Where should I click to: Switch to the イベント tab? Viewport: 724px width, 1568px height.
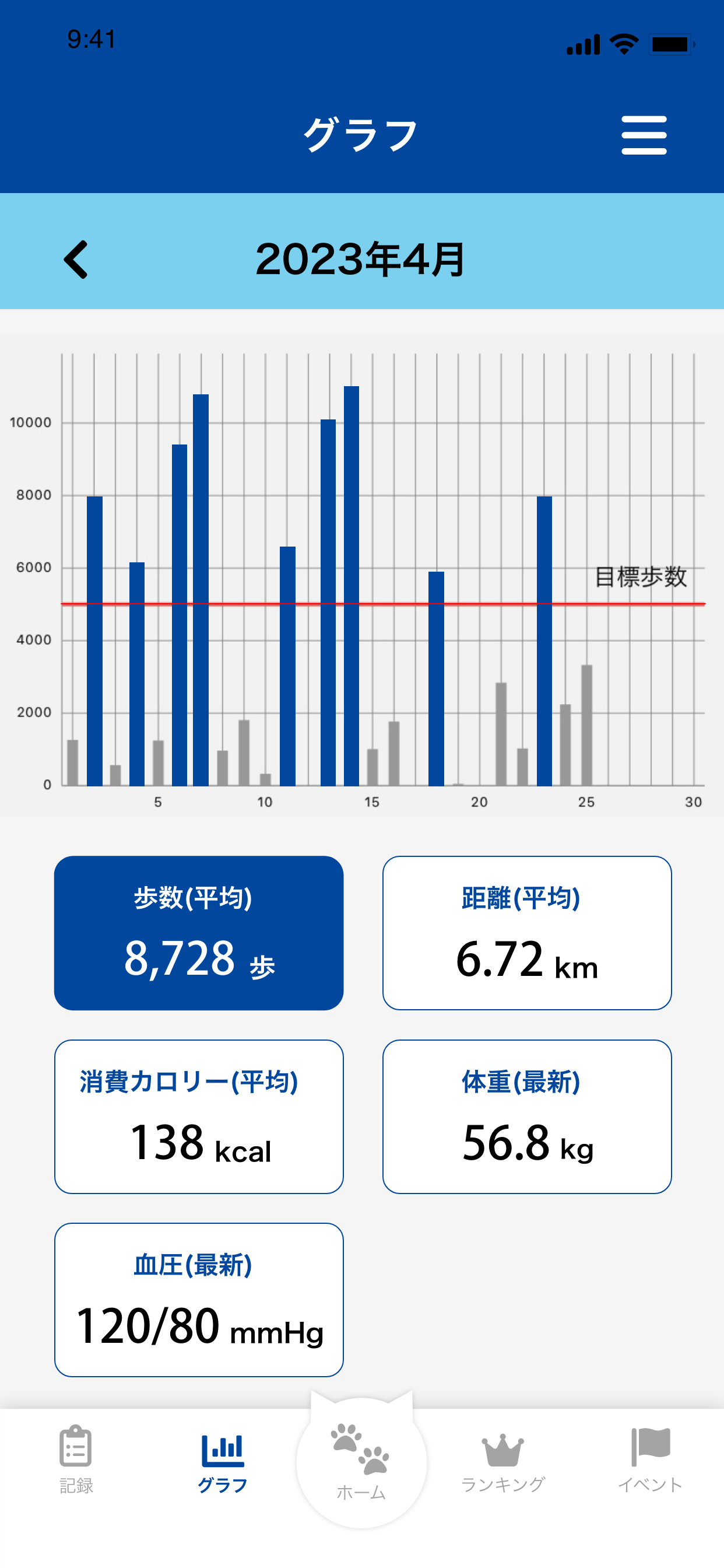[650, 1459]
